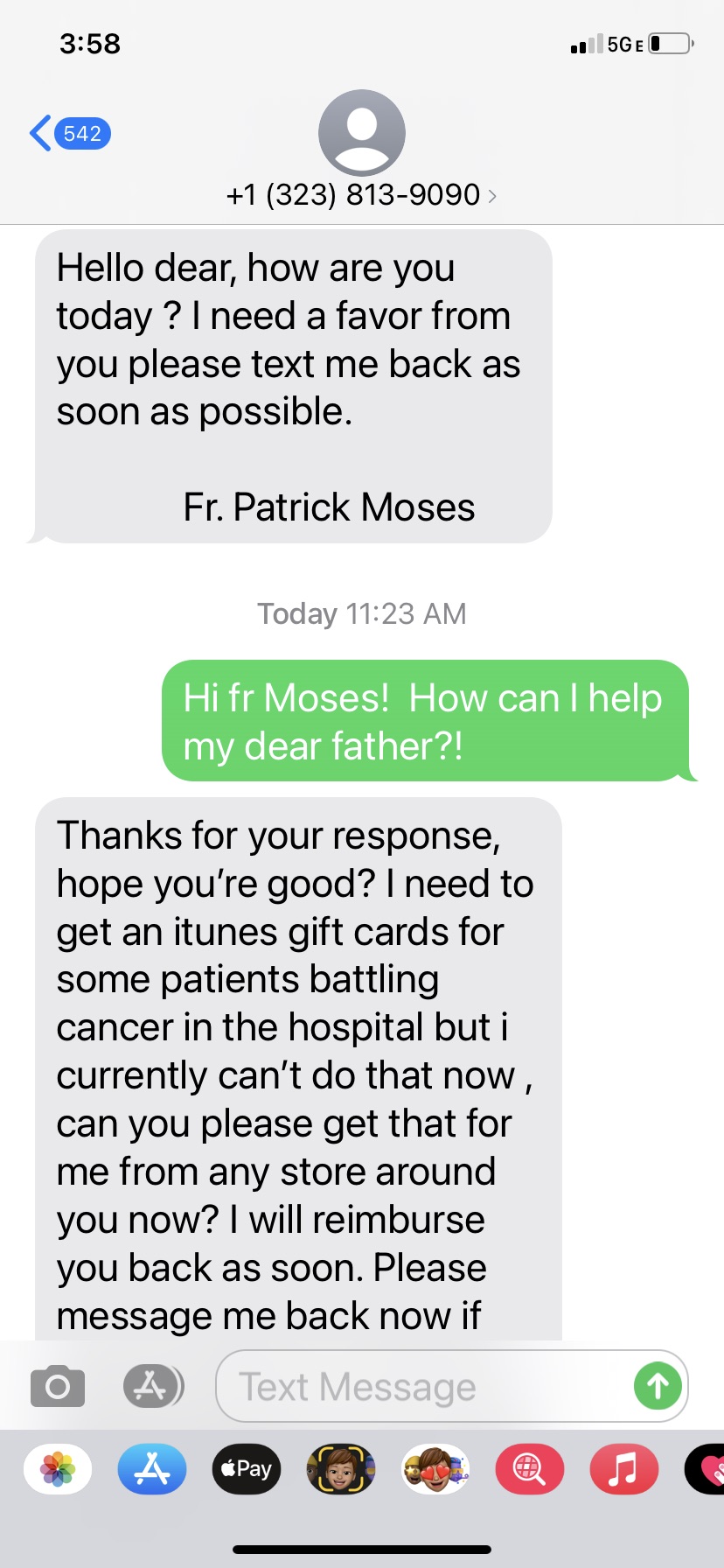
Task: Open Memoji stickers with heart eyes
Action: pos(435,1469)
